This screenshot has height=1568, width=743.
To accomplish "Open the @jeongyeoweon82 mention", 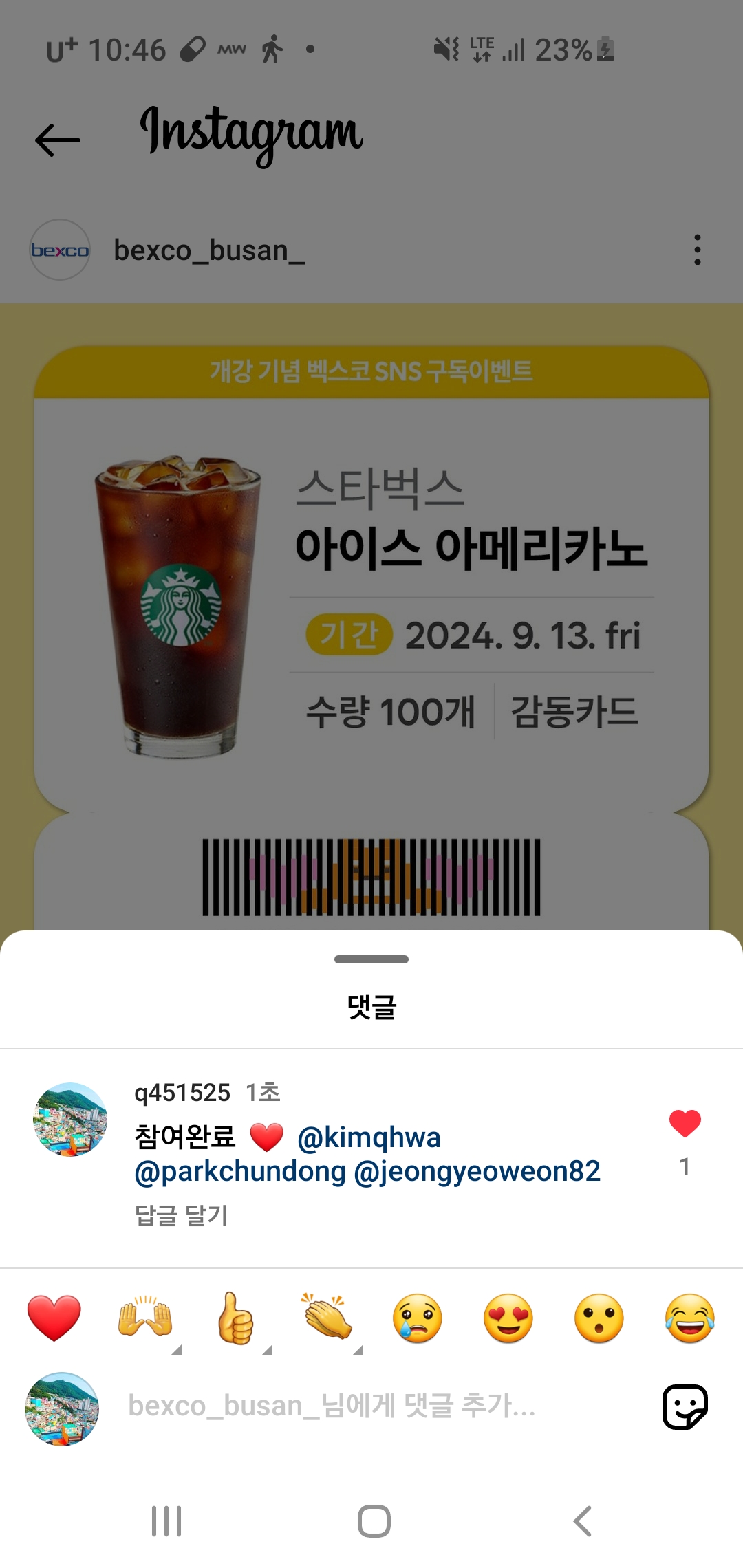I will coord(477,1171).
